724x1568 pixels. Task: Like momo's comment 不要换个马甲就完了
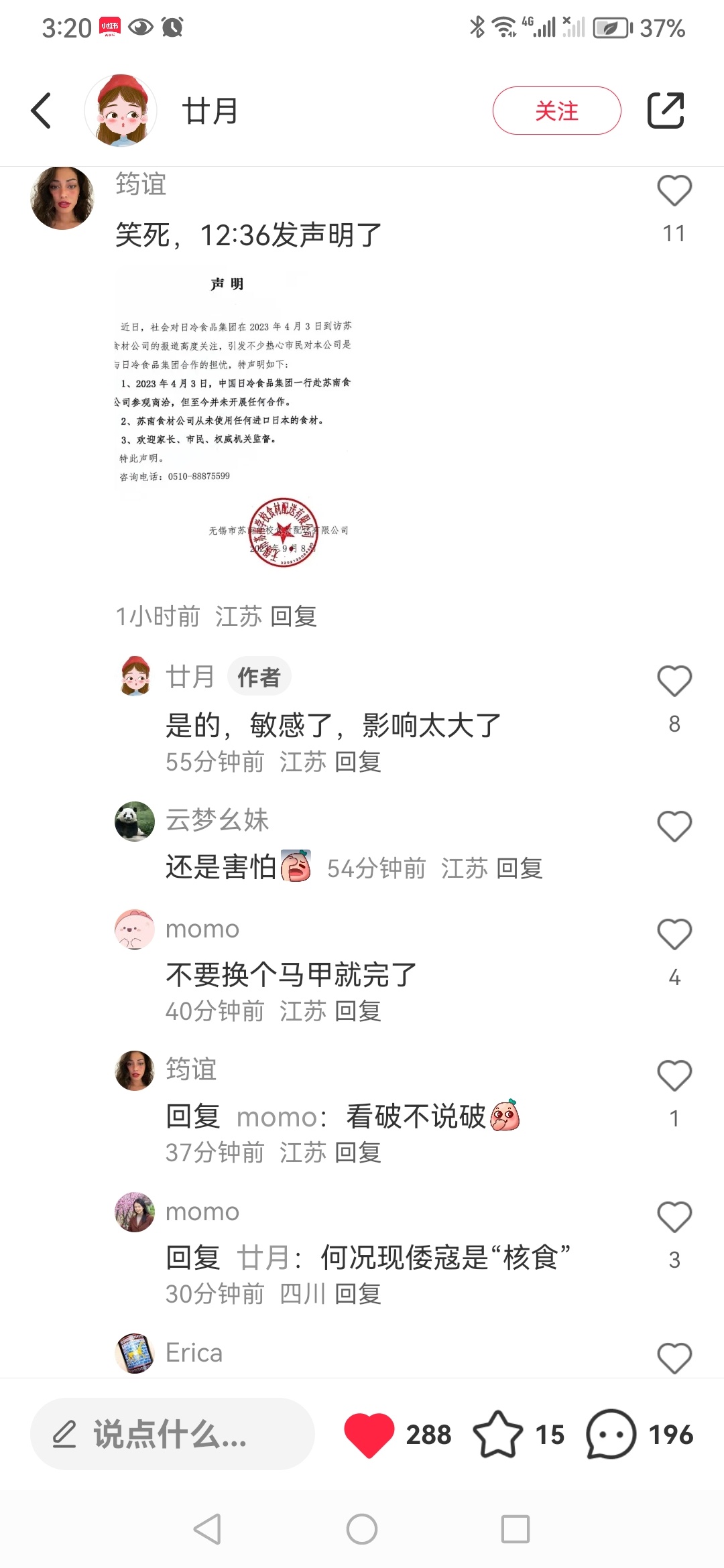[674, 934]
